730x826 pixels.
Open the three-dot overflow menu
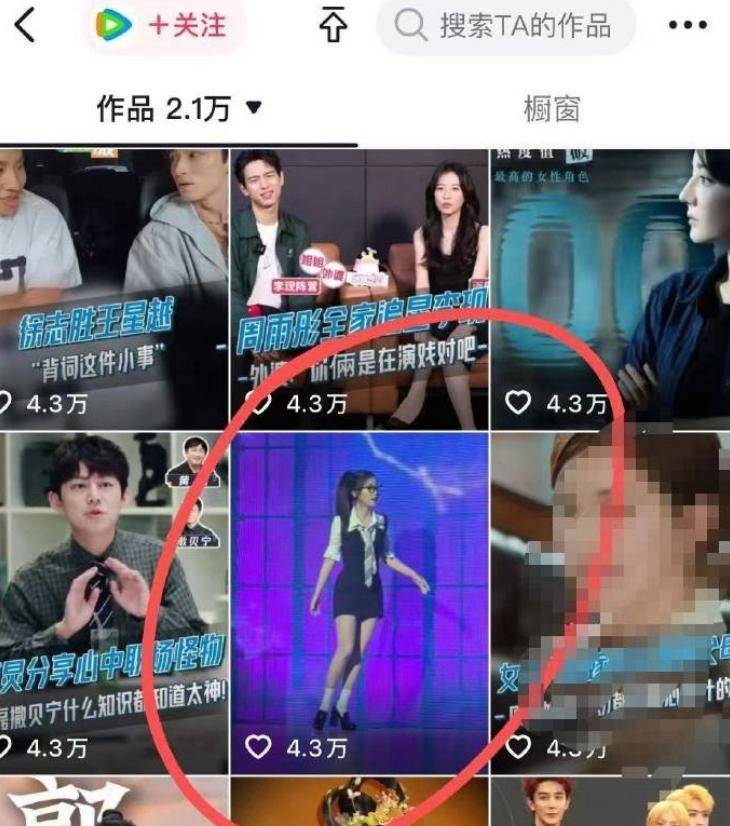tap(687, 26)
